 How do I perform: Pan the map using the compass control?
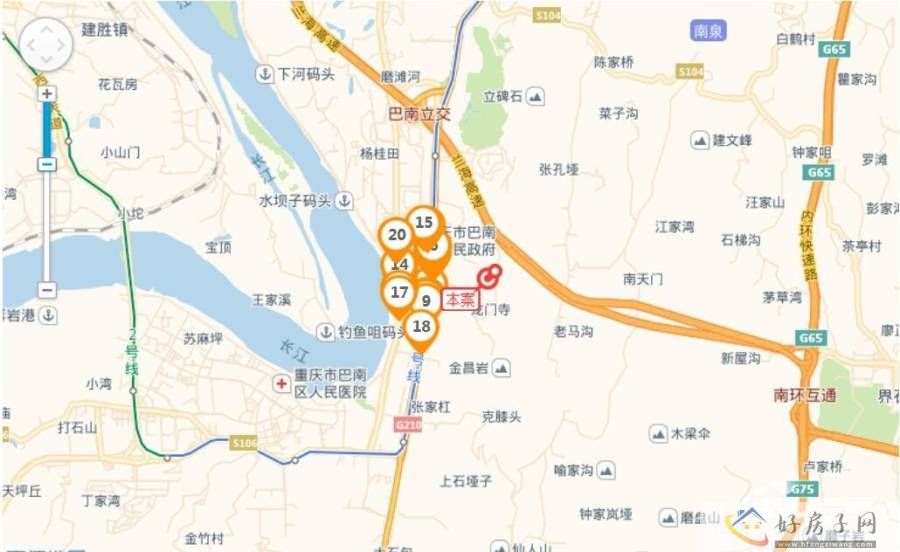click(x=47, y=47)
